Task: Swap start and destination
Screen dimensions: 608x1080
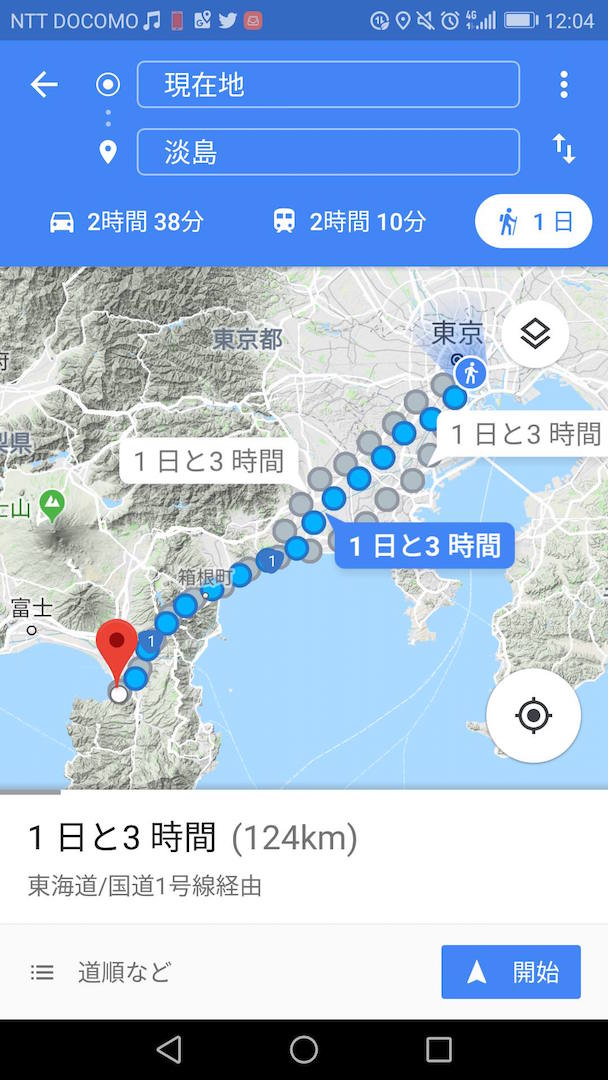Action: pos(563,149)
